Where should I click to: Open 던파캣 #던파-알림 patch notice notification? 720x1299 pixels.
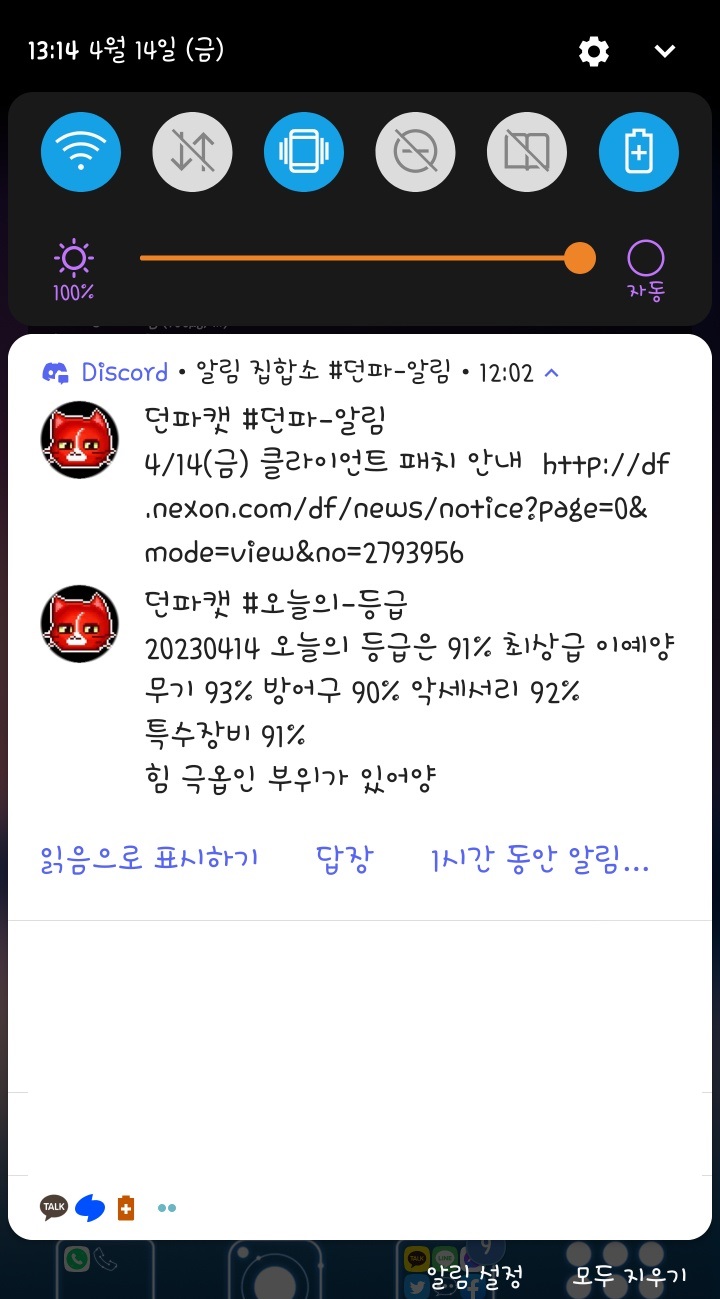click(400, 487)
